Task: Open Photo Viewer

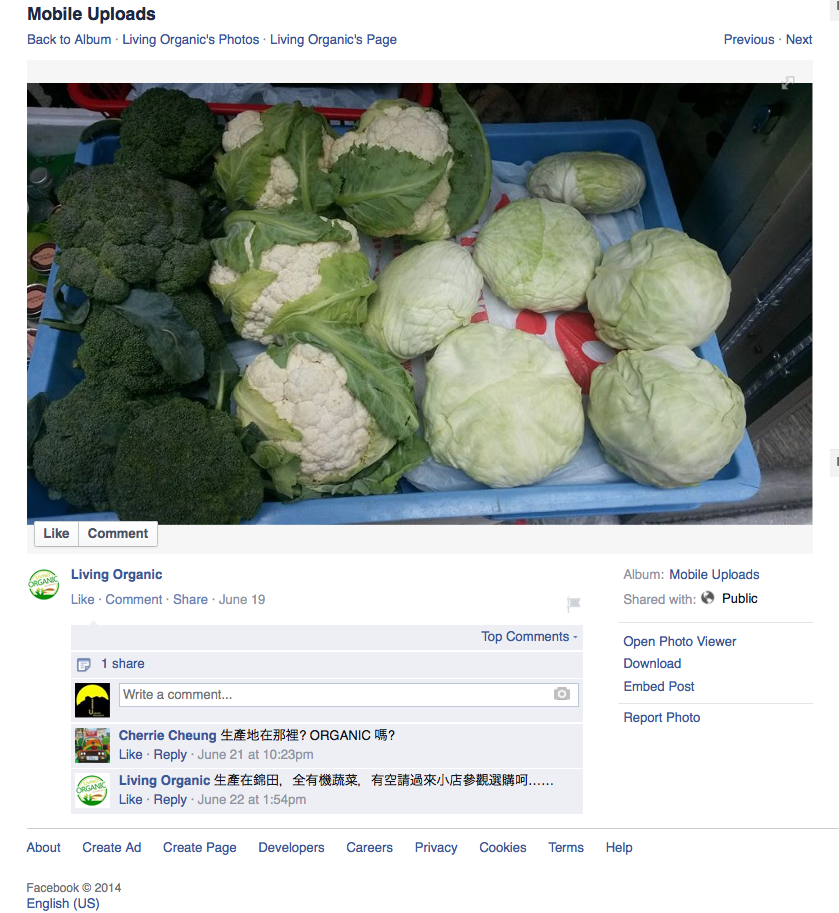Action: click(x=680, y=642)
